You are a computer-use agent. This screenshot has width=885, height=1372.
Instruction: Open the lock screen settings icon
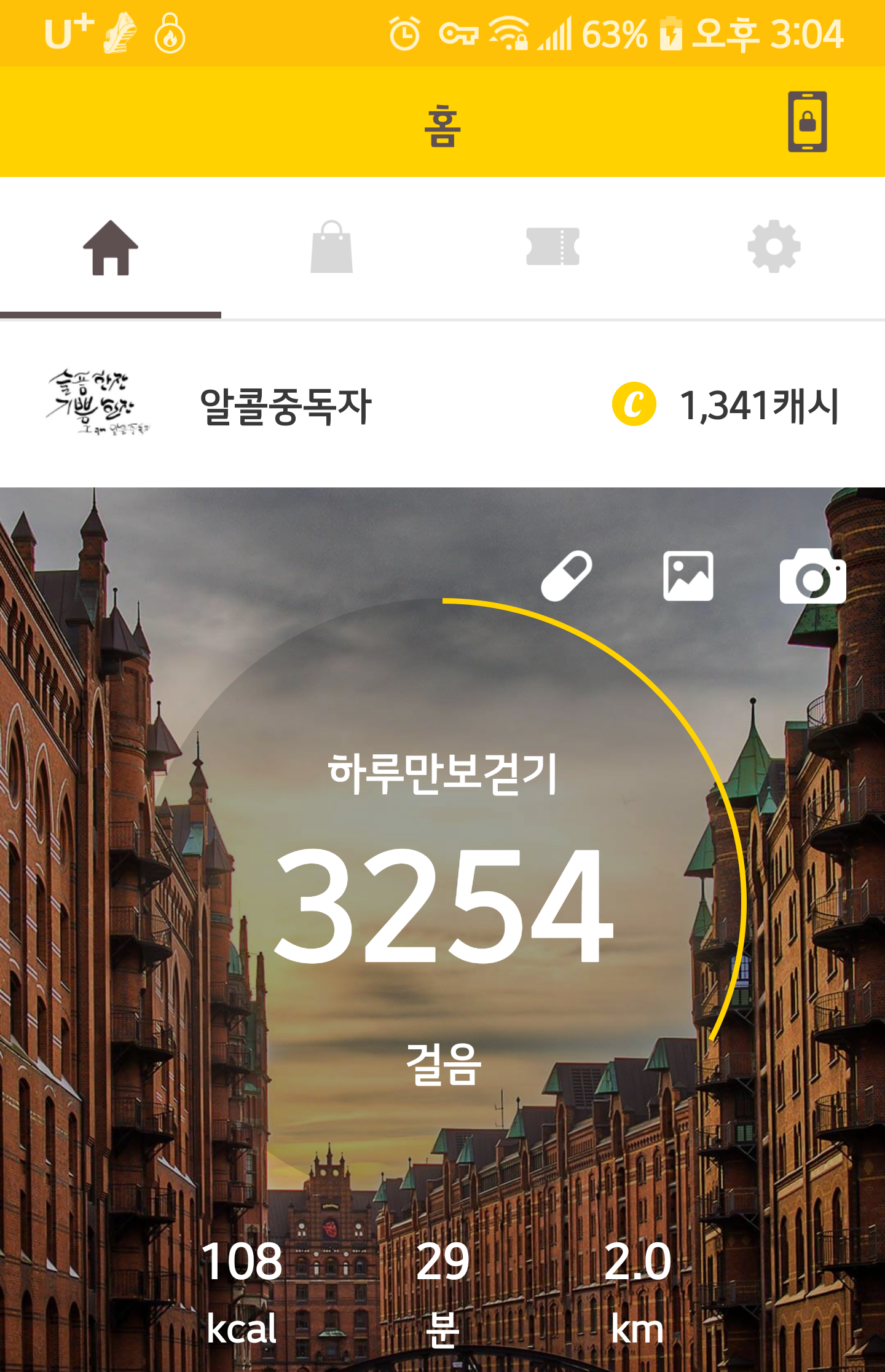coord(807,122)
